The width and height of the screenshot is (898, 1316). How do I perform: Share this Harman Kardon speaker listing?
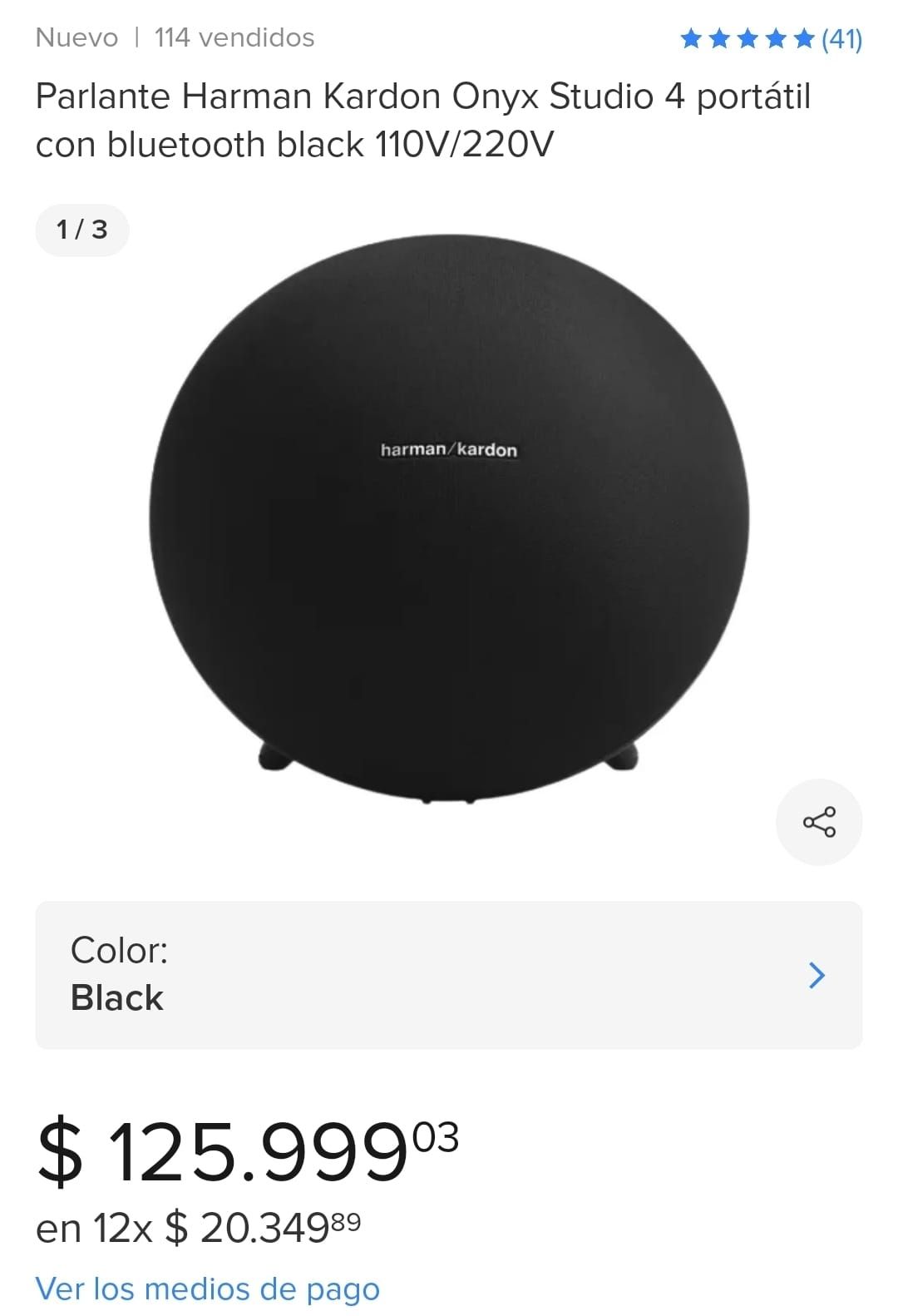click(818, 822)
